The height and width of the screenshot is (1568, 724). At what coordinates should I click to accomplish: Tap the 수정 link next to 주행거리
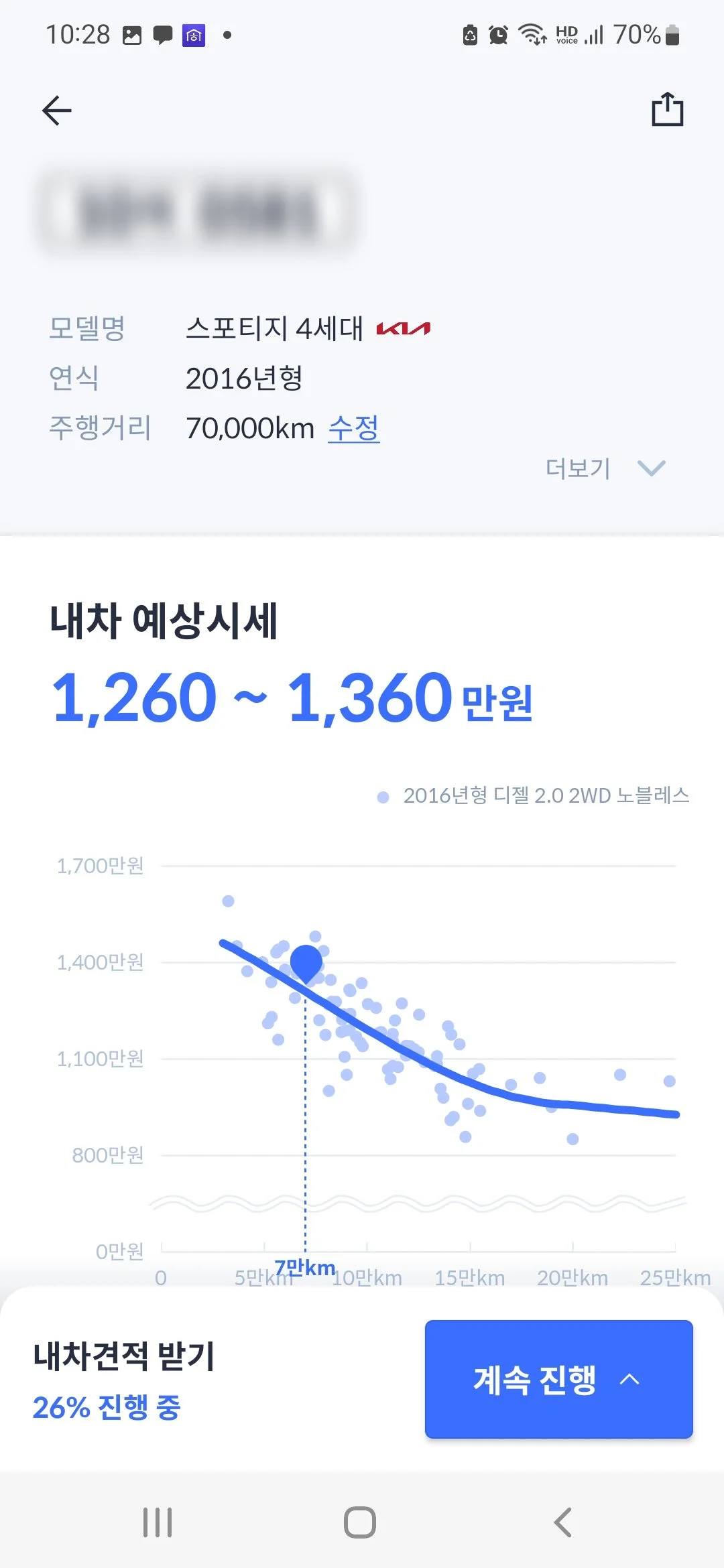[354, 428]
